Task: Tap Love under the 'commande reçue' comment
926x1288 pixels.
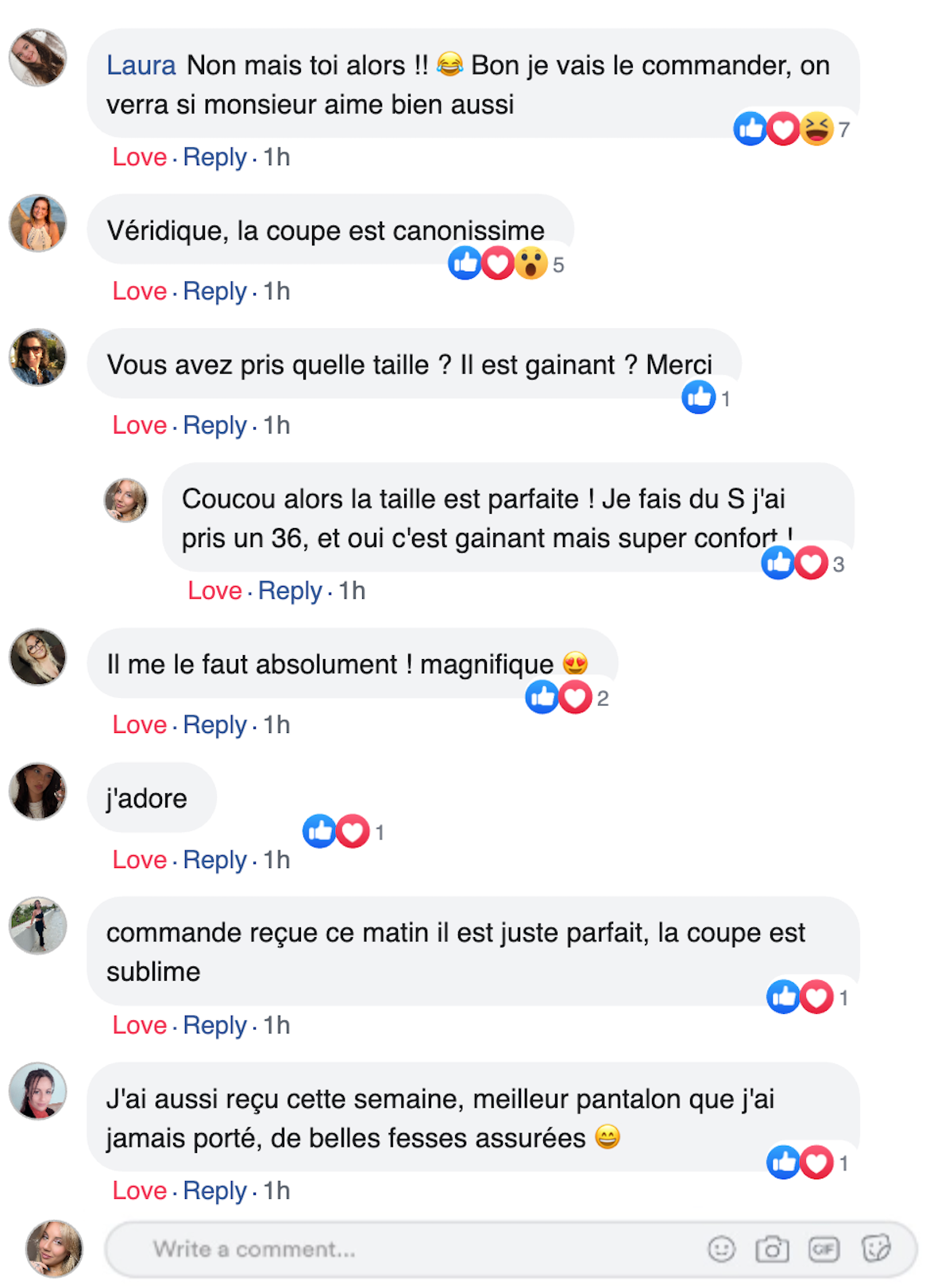Action: click(x=139, y=1025)
